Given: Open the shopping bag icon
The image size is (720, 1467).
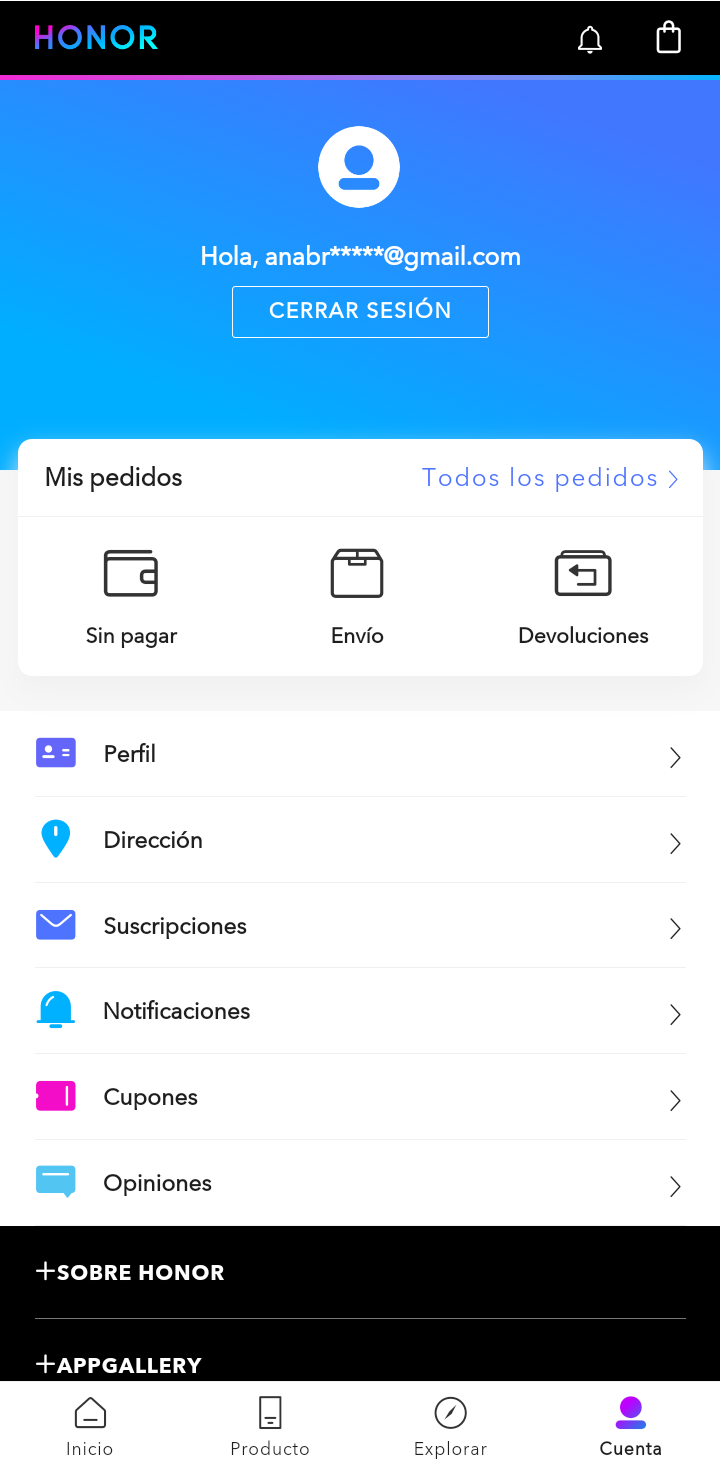Looking at the screenshot, I should [668, 38].
